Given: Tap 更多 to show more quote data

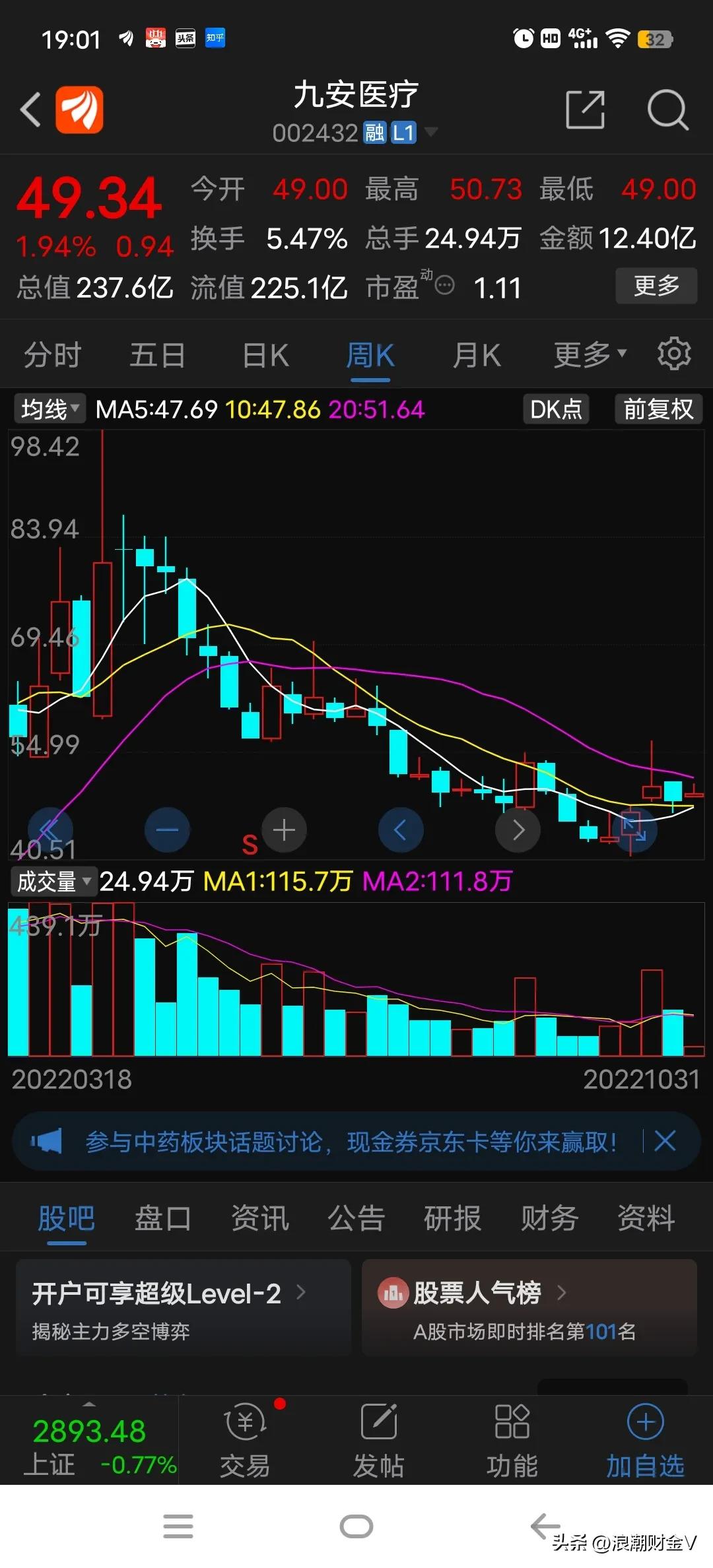Looking at the screenshot, I should 656,286.
